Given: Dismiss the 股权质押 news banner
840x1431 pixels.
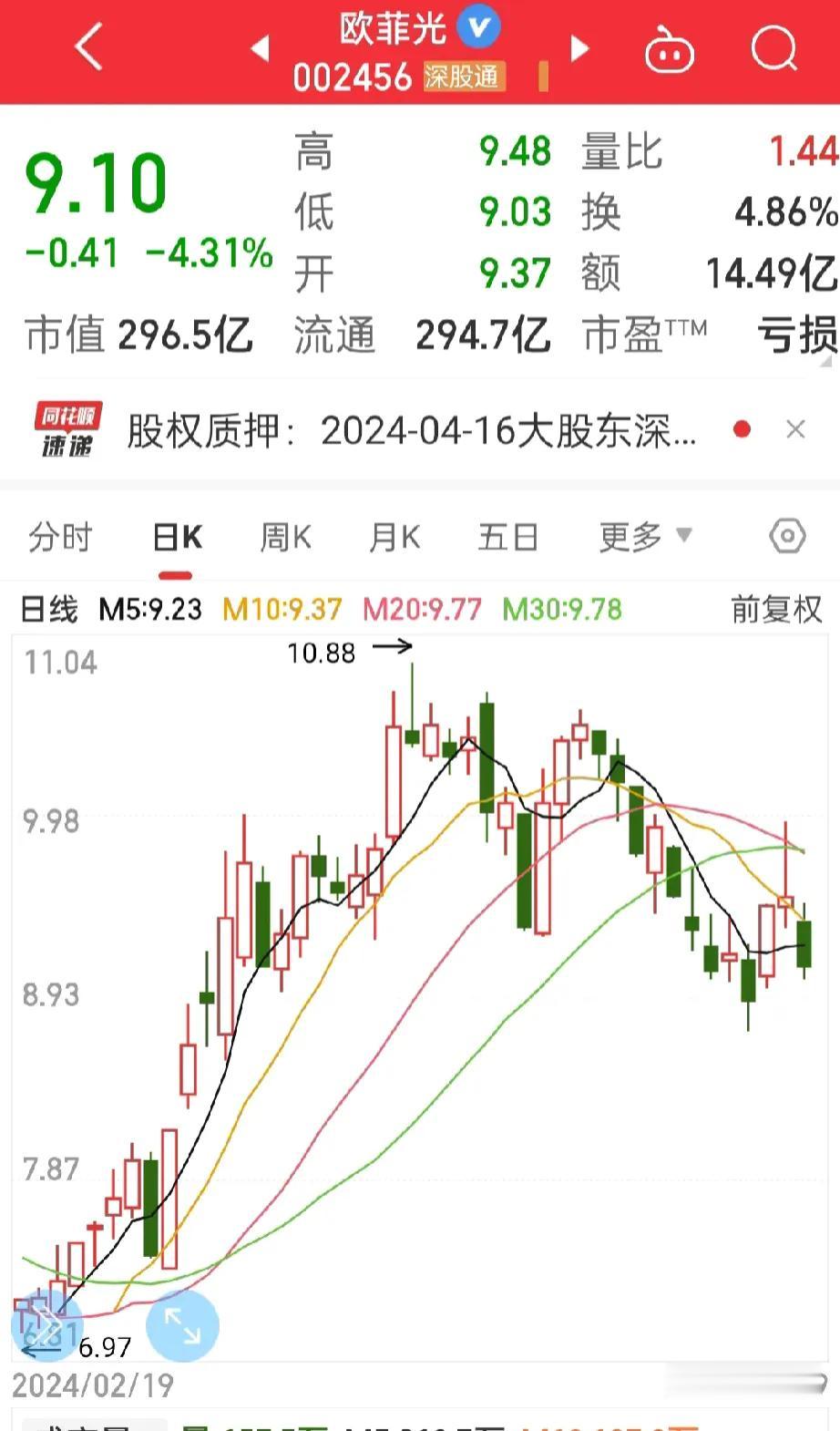Looking at the screenshot, I should [795, 429].
